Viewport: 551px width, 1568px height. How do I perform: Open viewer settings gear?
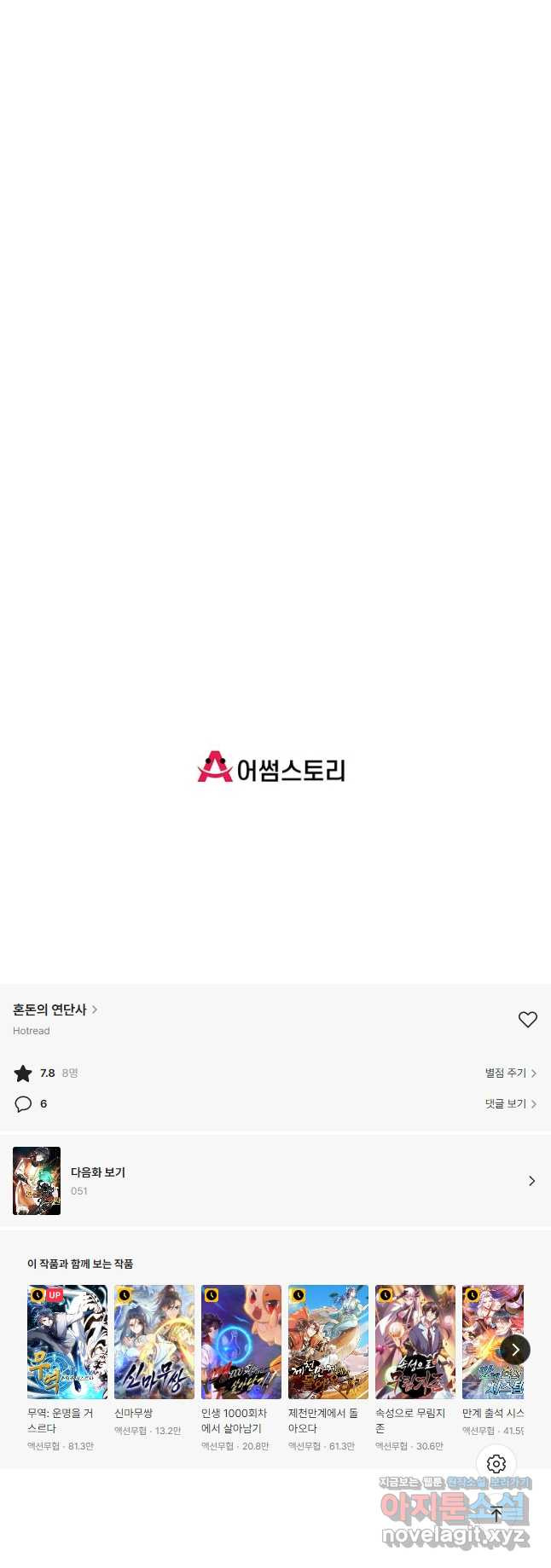pos(496,1464)
